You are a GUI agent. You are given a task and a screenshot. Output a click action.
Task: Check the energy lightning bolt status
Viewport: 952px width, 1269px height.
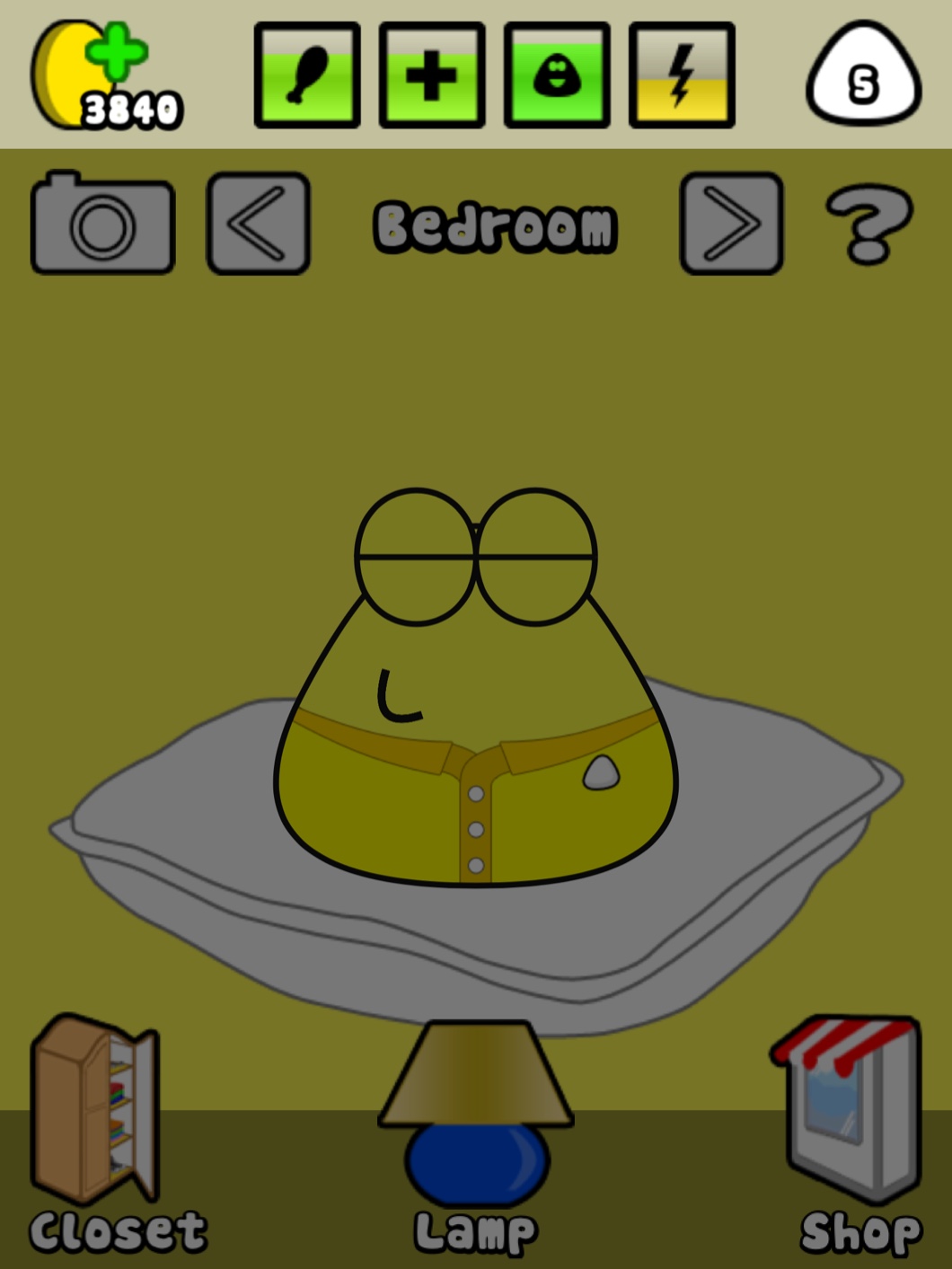[x=682, y=75]
